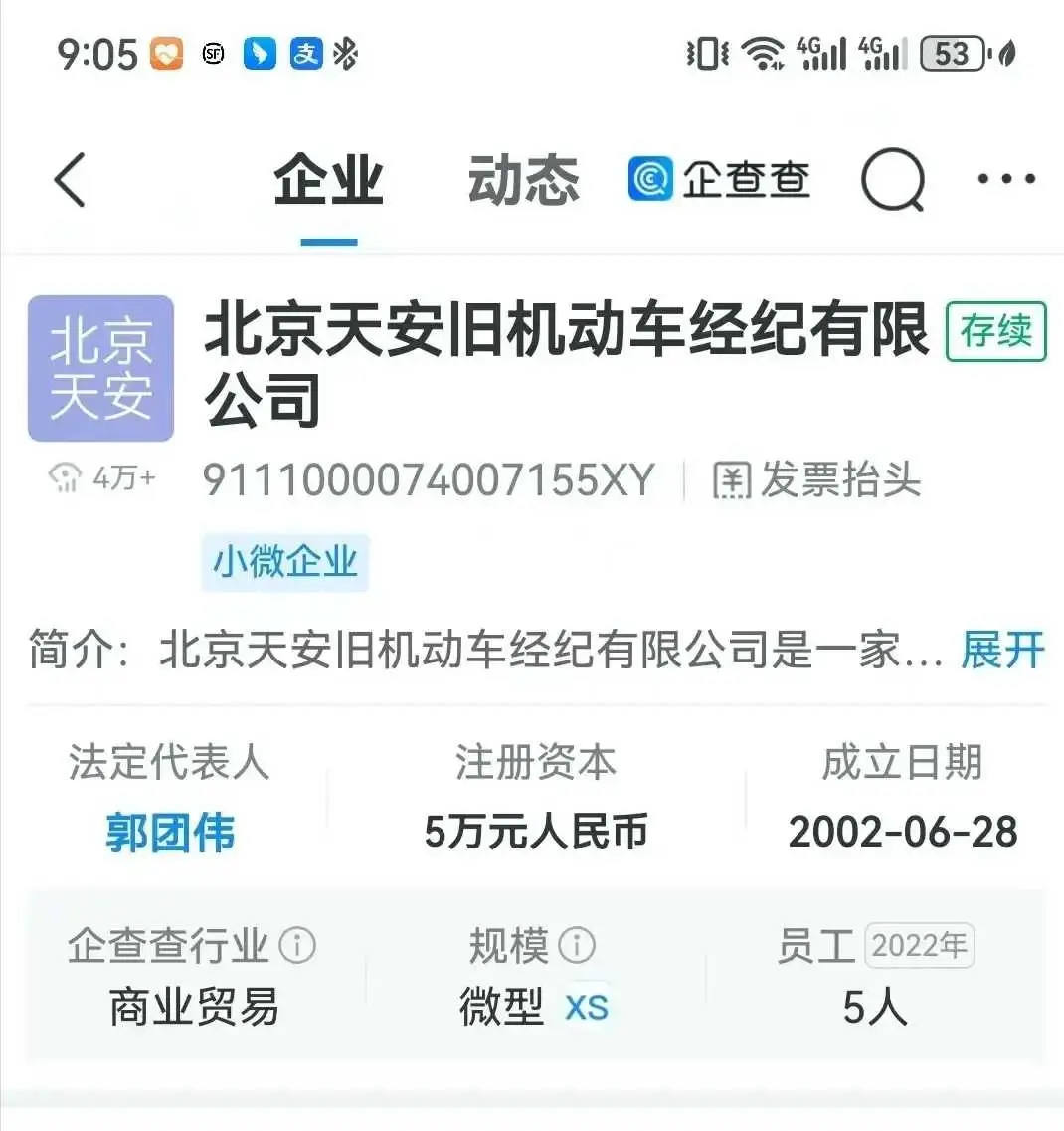The image size is (1064, 1131).
Task: Open the search magnifier icon
Action: (892, 180)
